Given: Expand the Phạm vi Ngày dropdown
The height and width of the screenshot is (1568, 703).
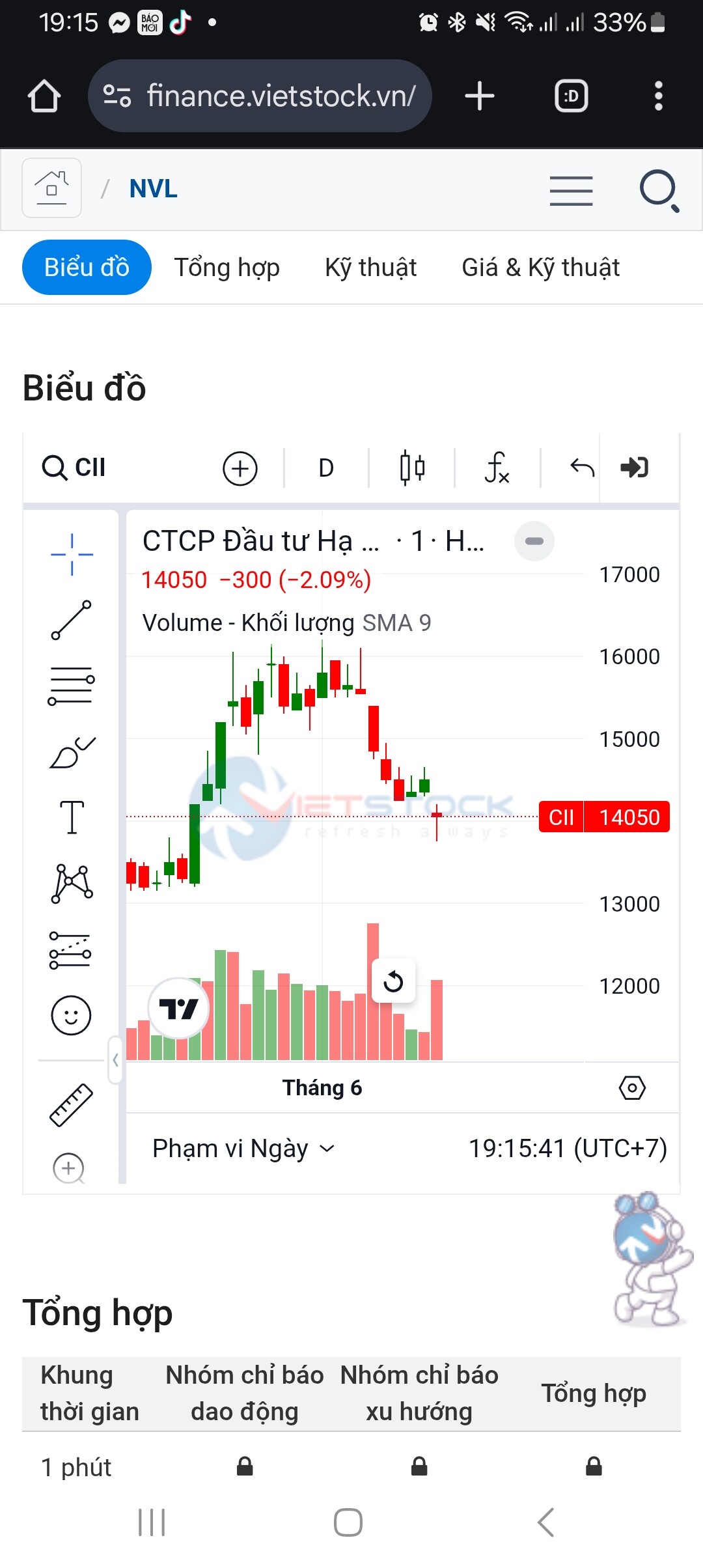Looking at the screenshot, I should pyautogui.click(x=243, y=1149).
